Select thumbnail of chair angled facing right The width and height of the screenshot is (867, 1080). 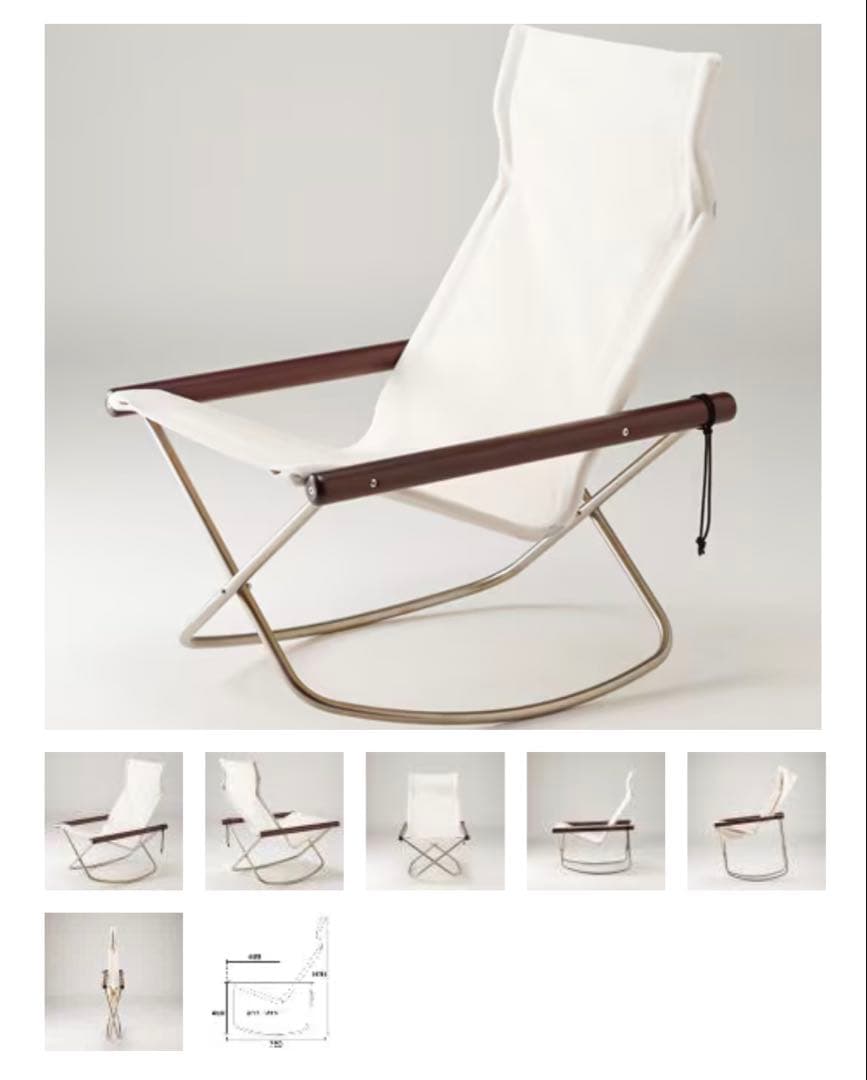274,820
